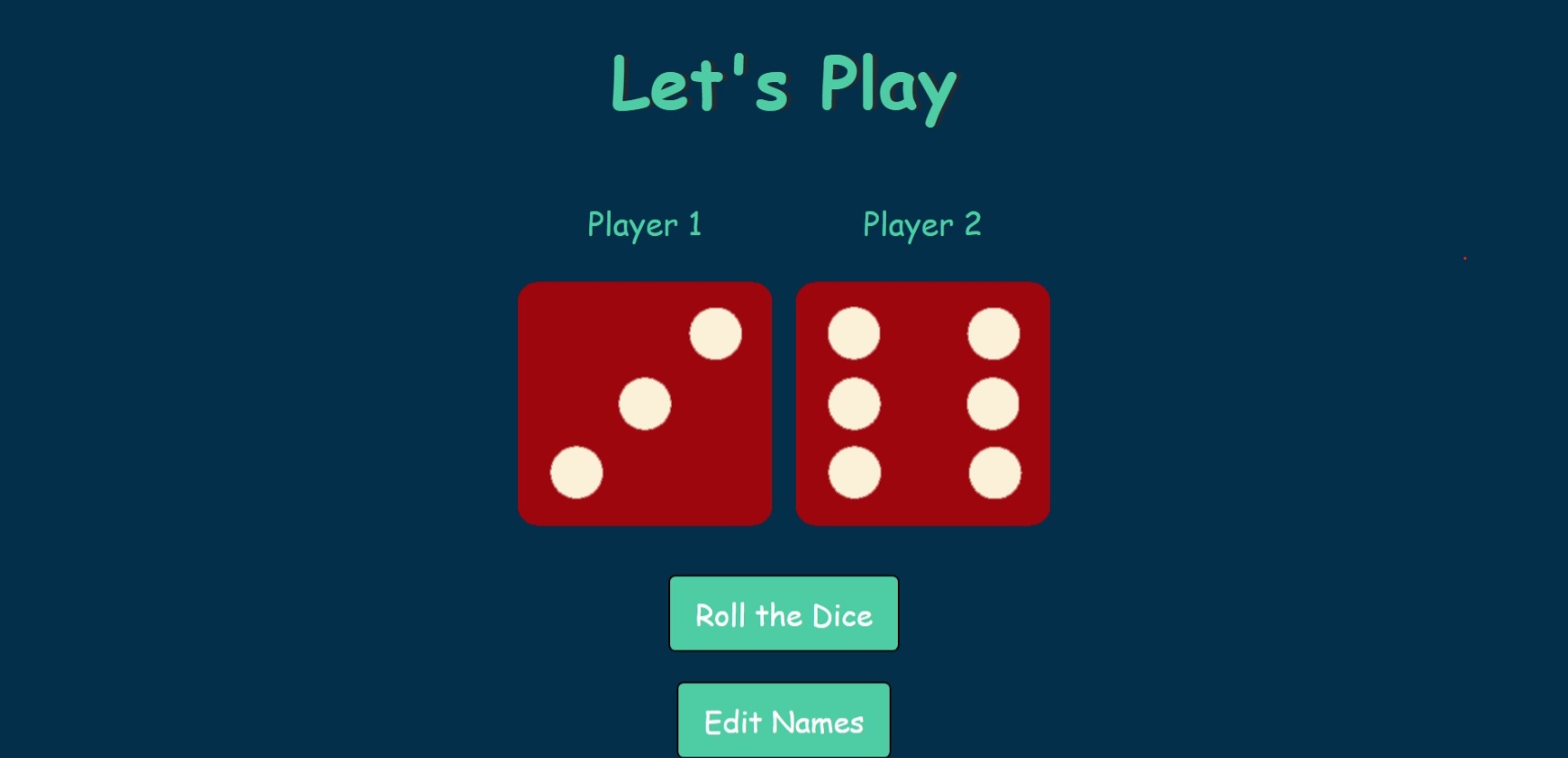Open Edit Names to rename players
The height and width of the screenshot is (758, 1568).
click(783, 721)
